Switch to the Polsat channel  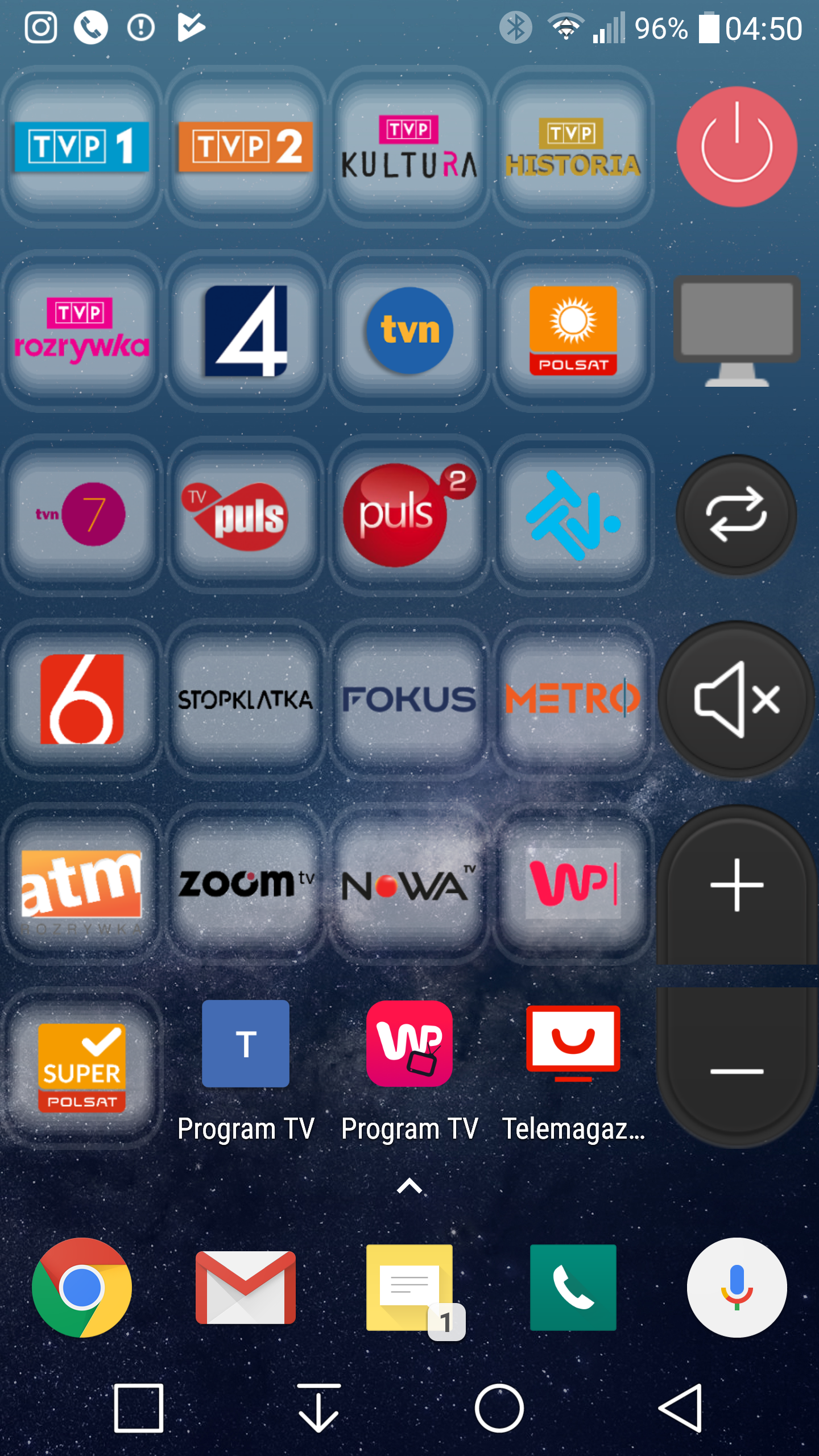(573, 330)
